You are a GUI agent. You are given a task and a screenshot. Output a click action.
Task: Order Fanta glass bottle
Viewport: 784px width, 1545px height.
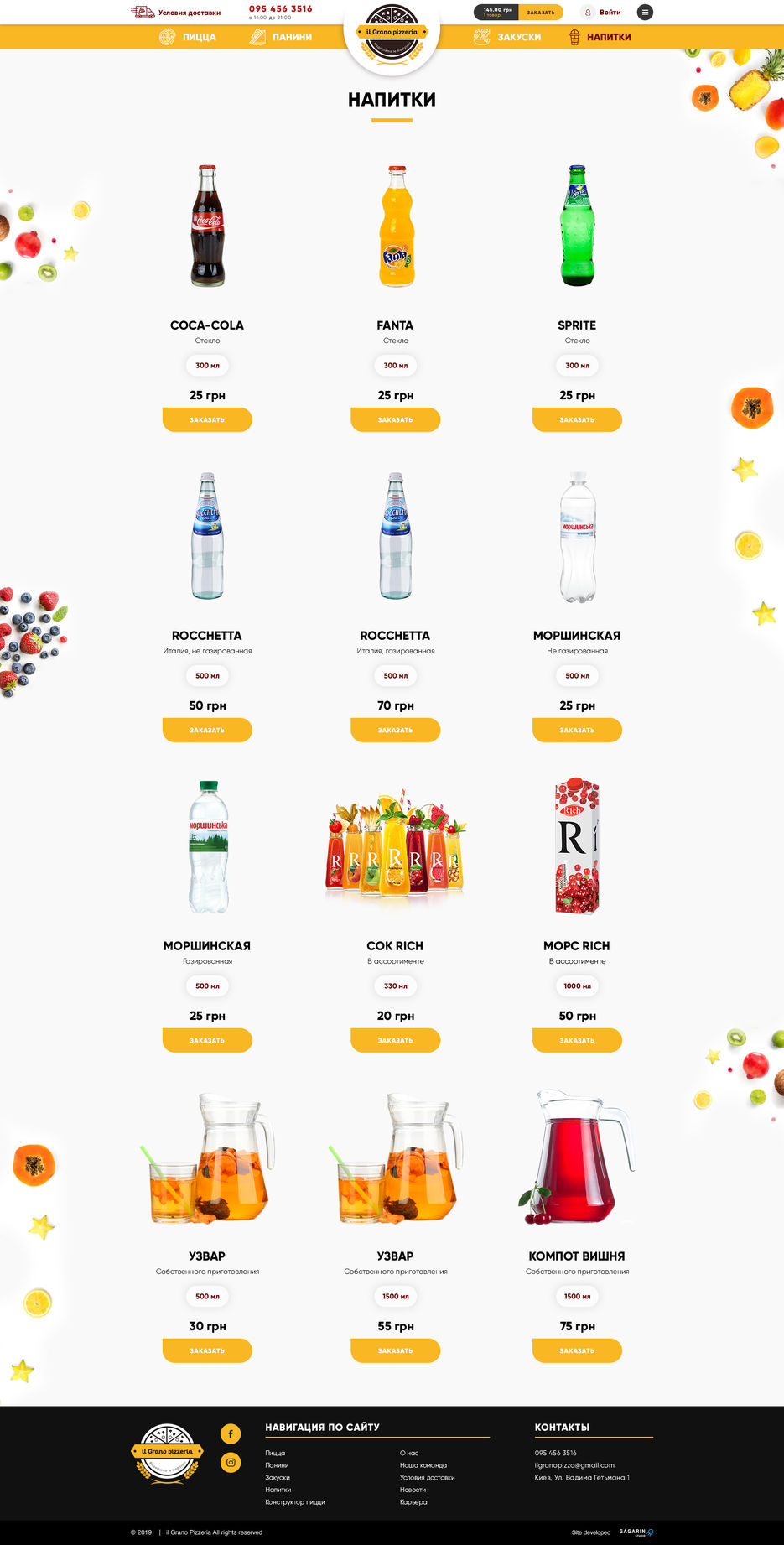395,419
